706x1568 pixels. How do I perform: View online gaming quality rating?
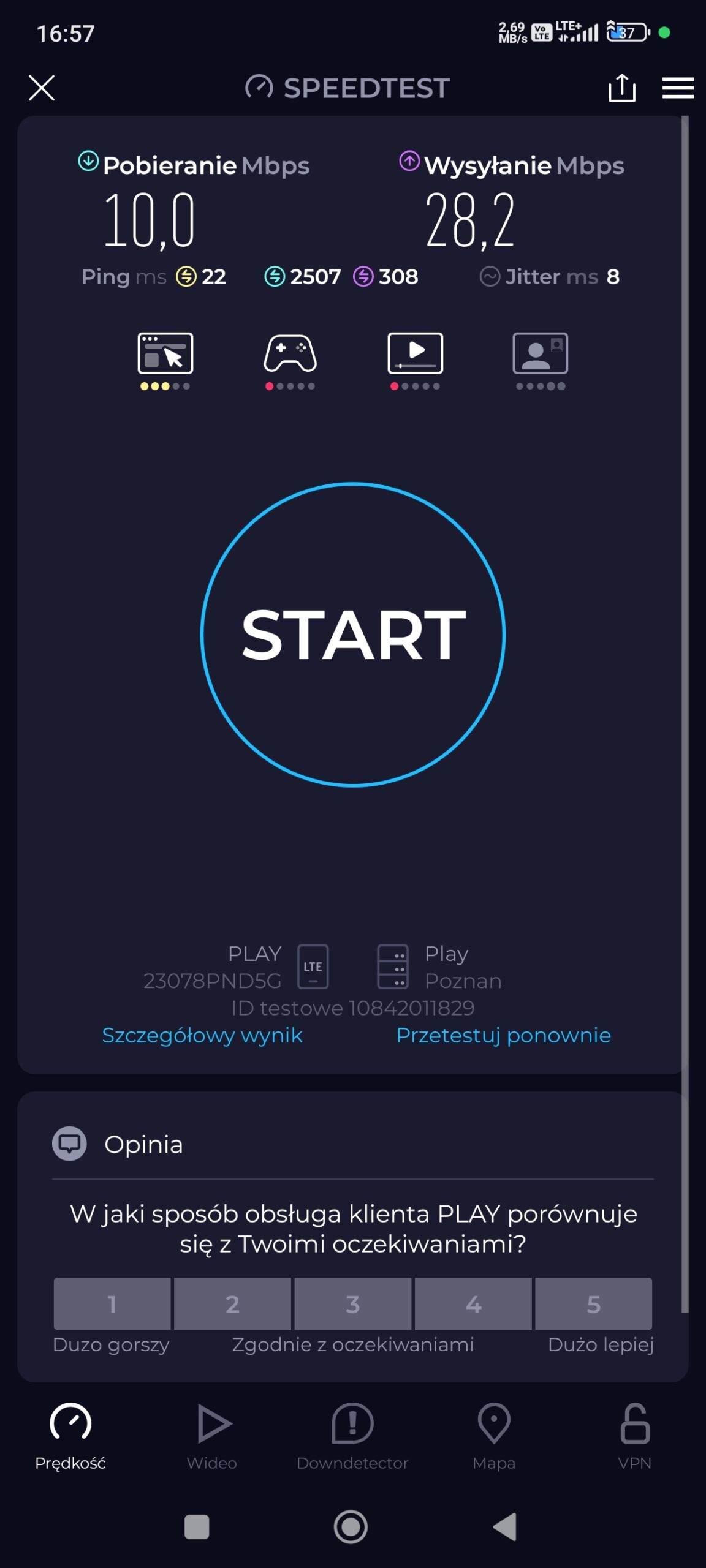(290, 360)
